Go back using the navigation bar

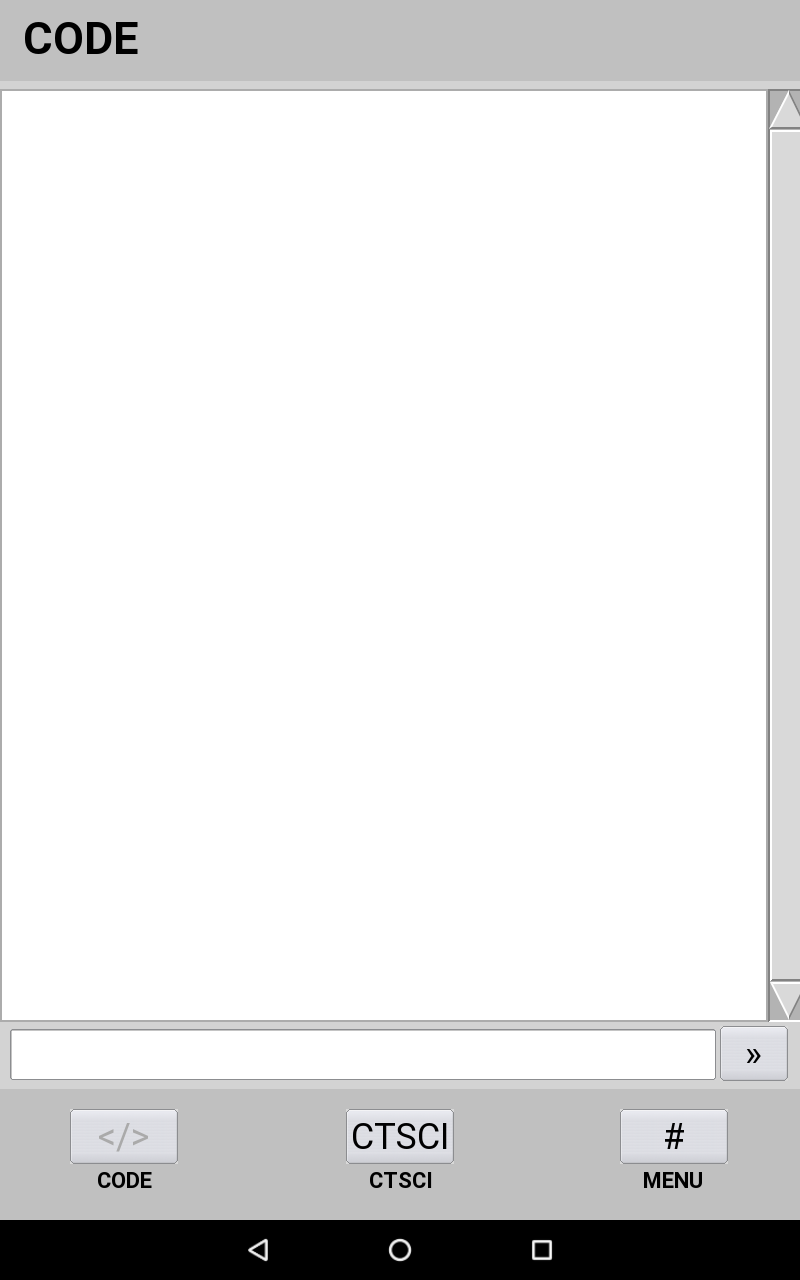tap(258, 1249)
